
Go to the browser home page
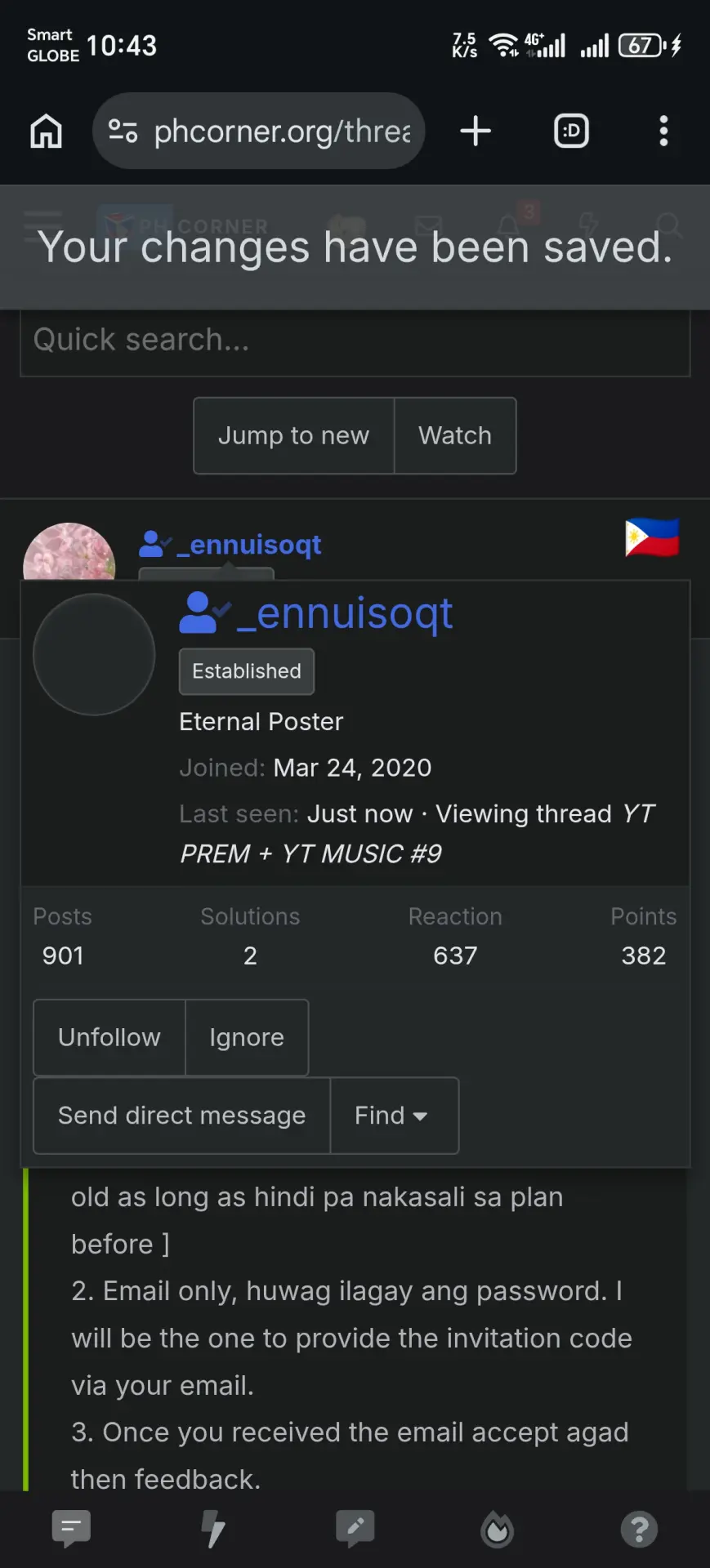pyautogui.click(x=46, y=131)
